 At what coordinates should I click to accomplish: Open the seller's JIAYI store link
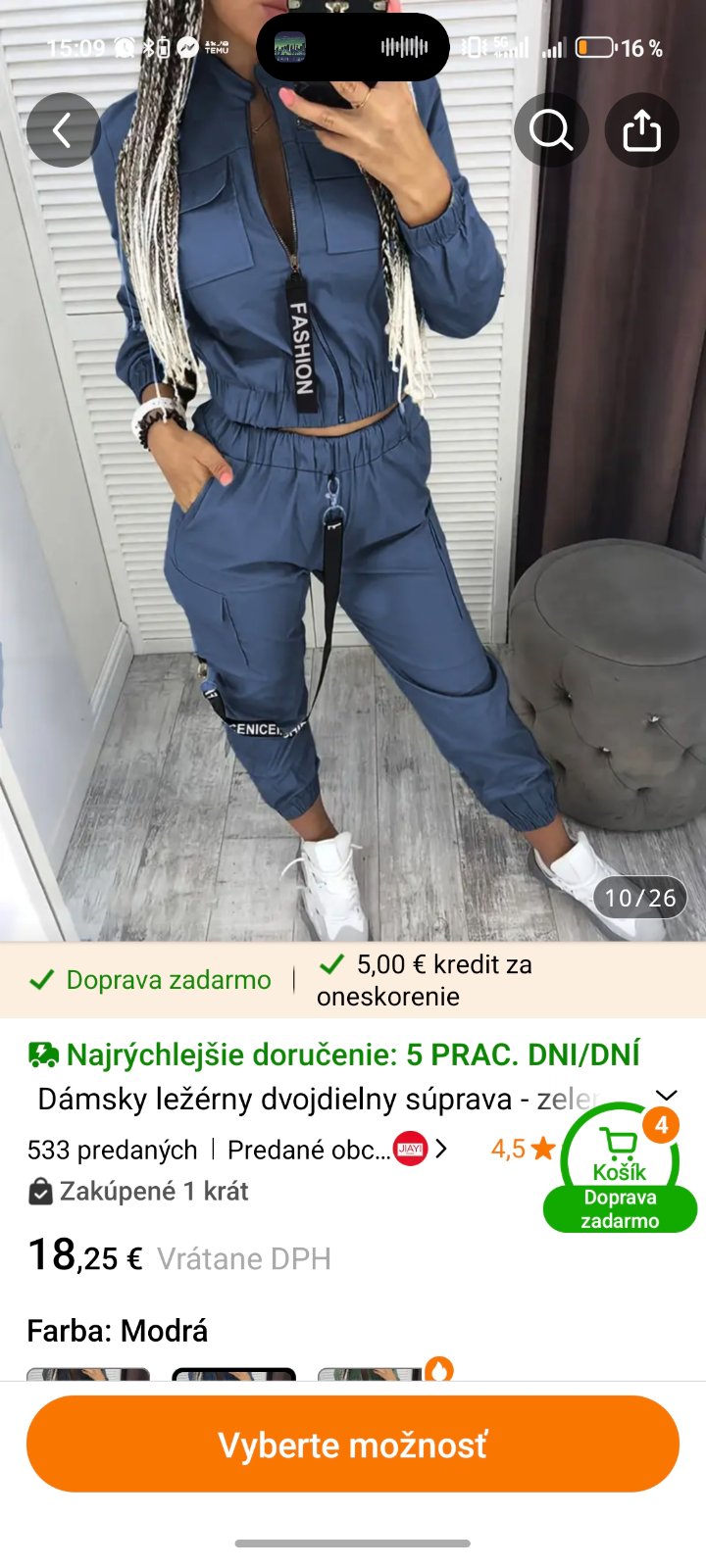(x=410, y=1149)
